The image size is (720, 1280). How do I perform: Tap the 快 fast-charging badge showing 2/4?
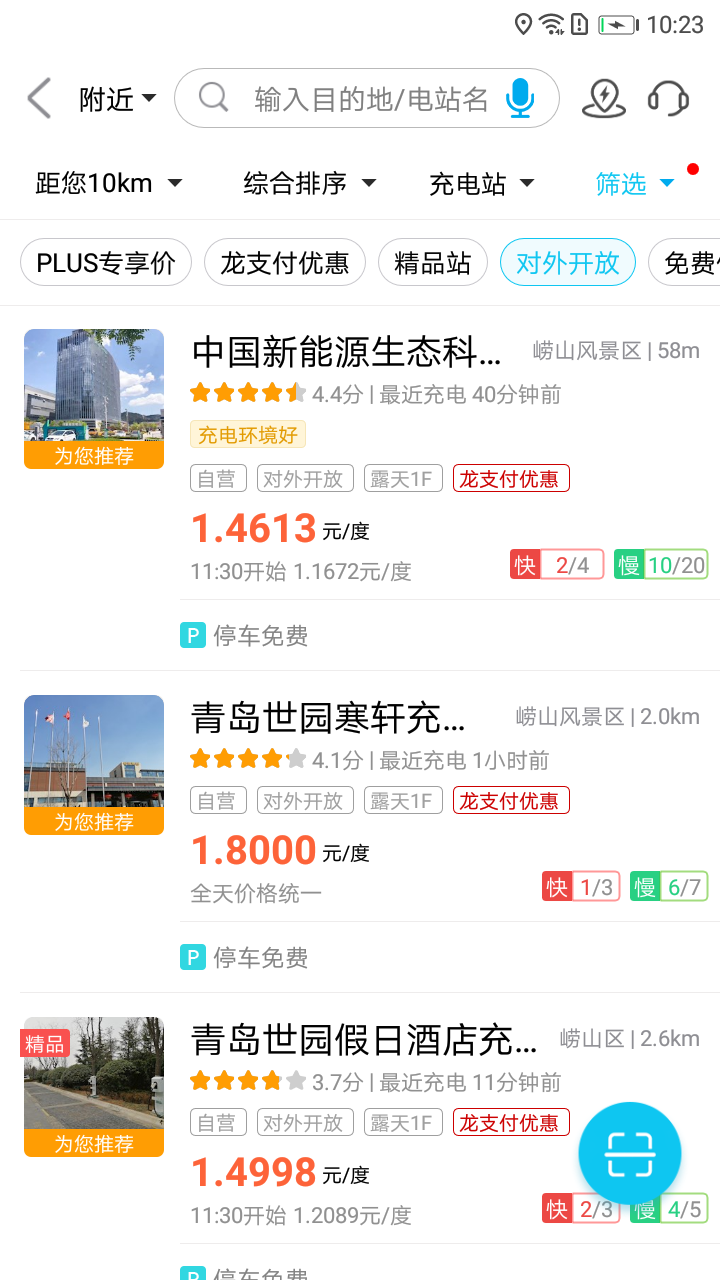pyautogui.click(x=556, y=564)
